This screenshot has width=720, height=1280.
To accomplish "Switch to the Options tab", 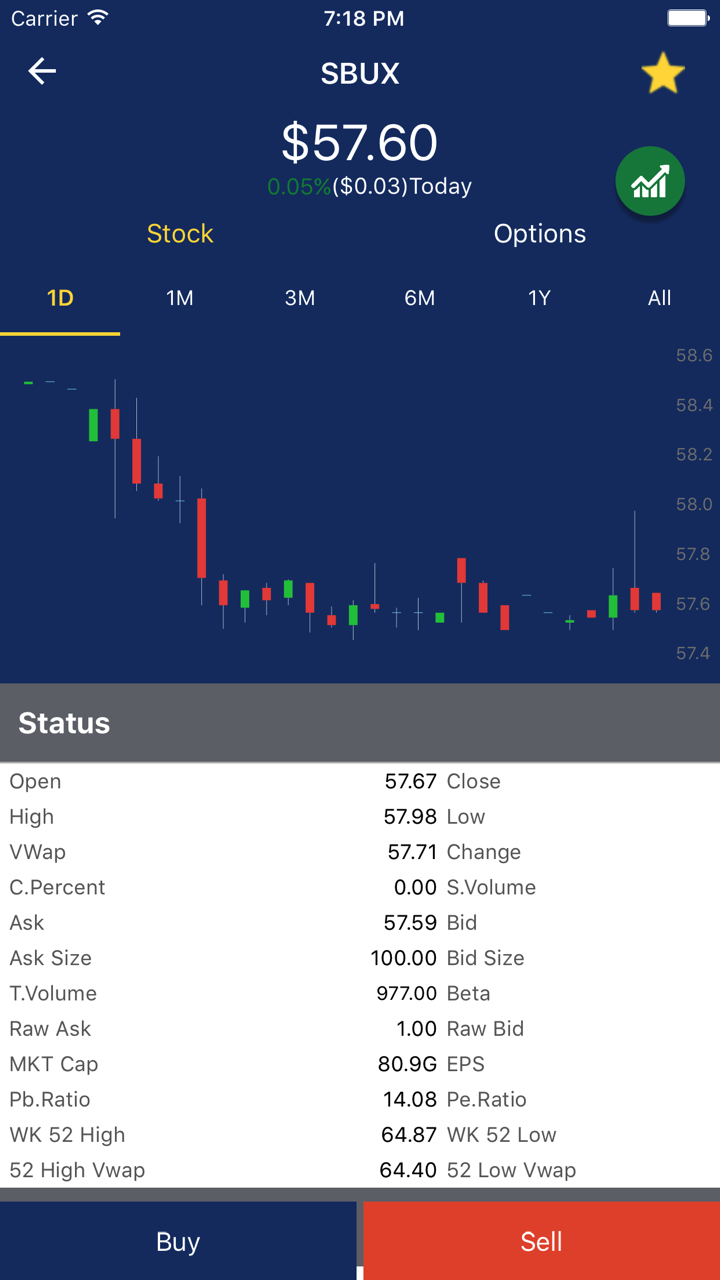I will (x=540, y=234).
